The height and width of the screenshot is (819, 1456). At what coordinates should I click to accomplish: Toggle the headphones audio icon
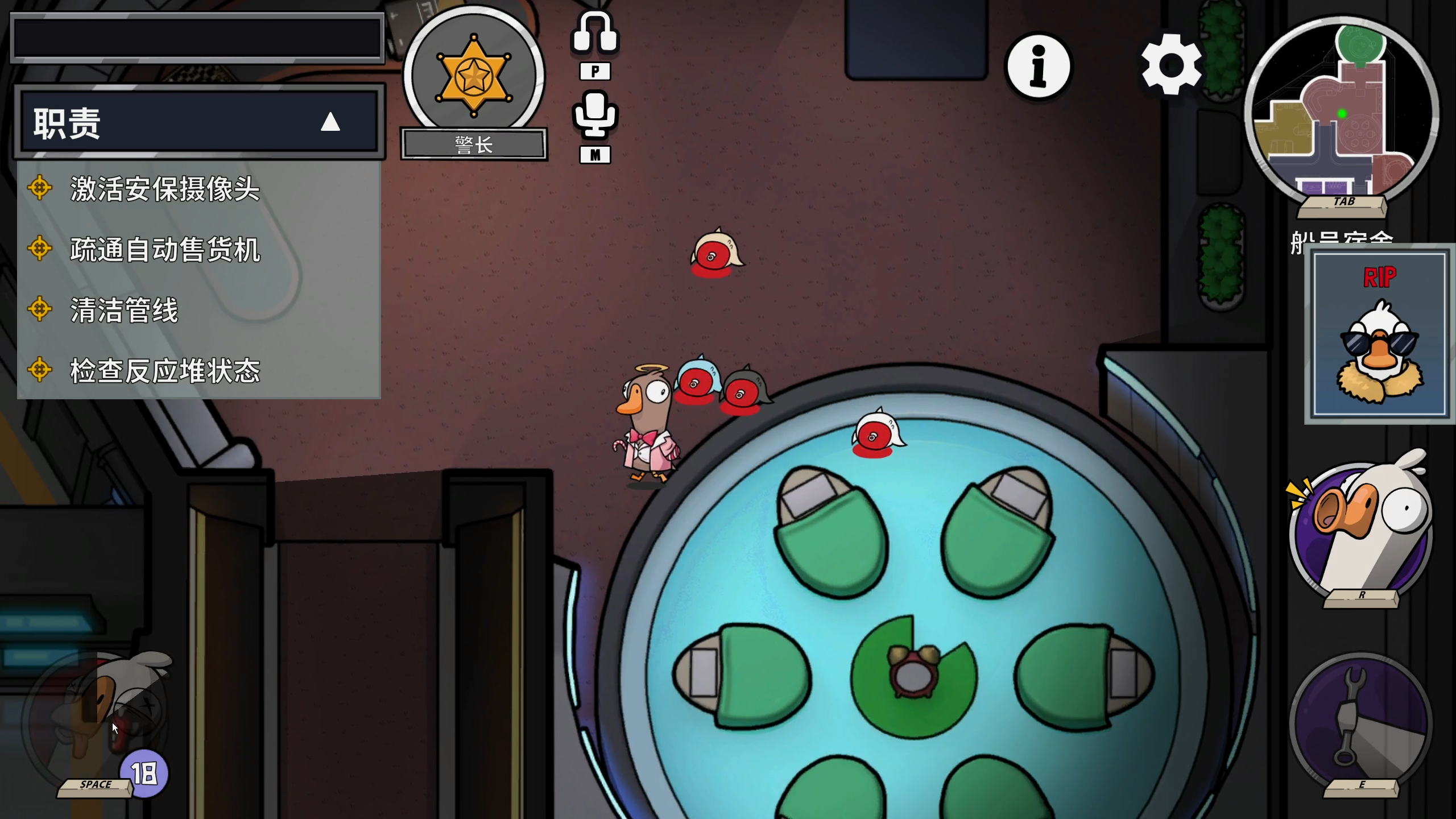pyautogui.click(x=594, y=33)
